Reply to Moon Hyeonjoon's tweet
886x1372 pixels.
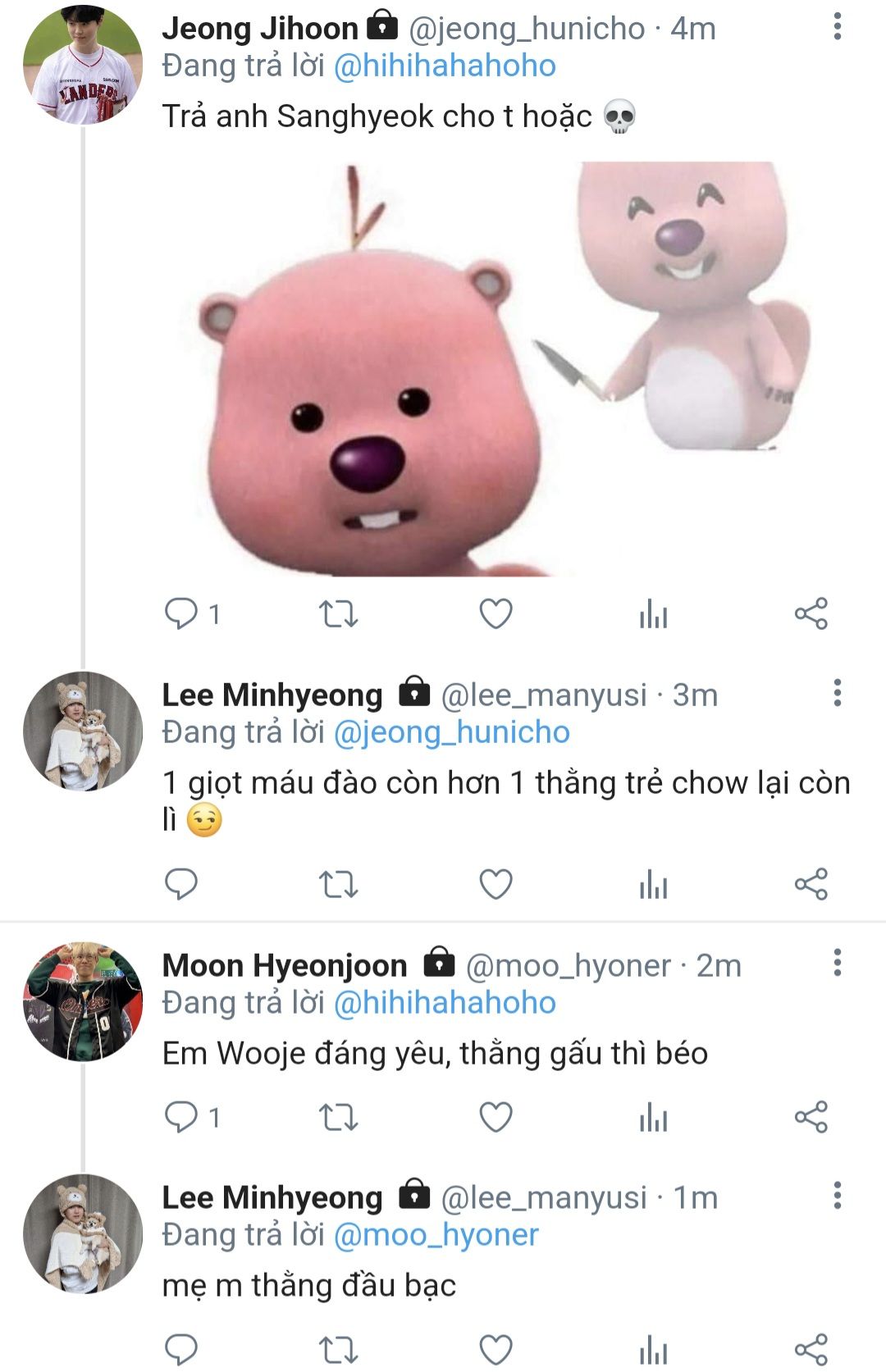181,1117
